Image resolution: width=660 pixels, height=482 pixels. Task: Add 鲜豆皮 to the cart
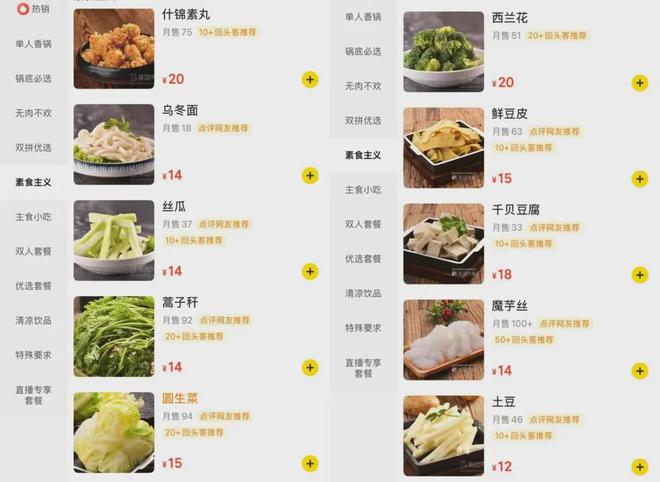(639, 179)
